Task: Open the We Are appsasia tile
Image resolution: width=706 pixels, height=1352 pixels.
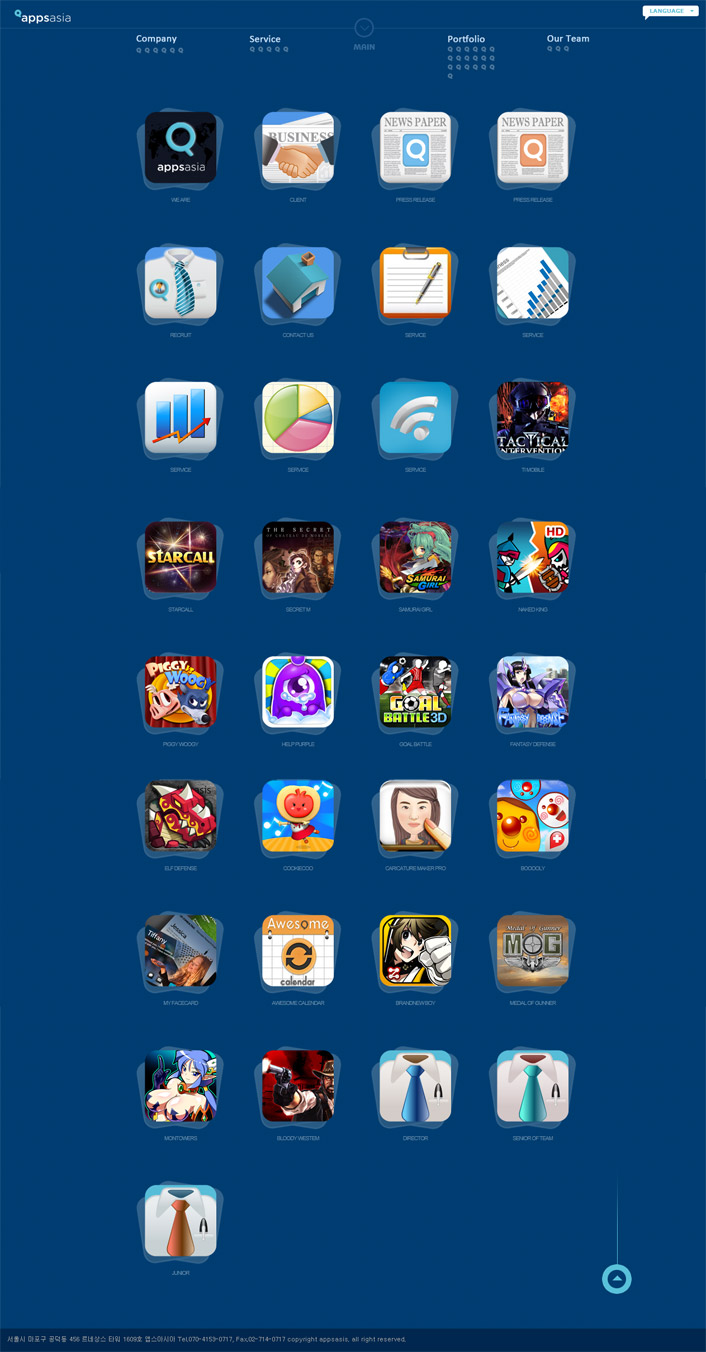Action: click(x=181, y=147)
